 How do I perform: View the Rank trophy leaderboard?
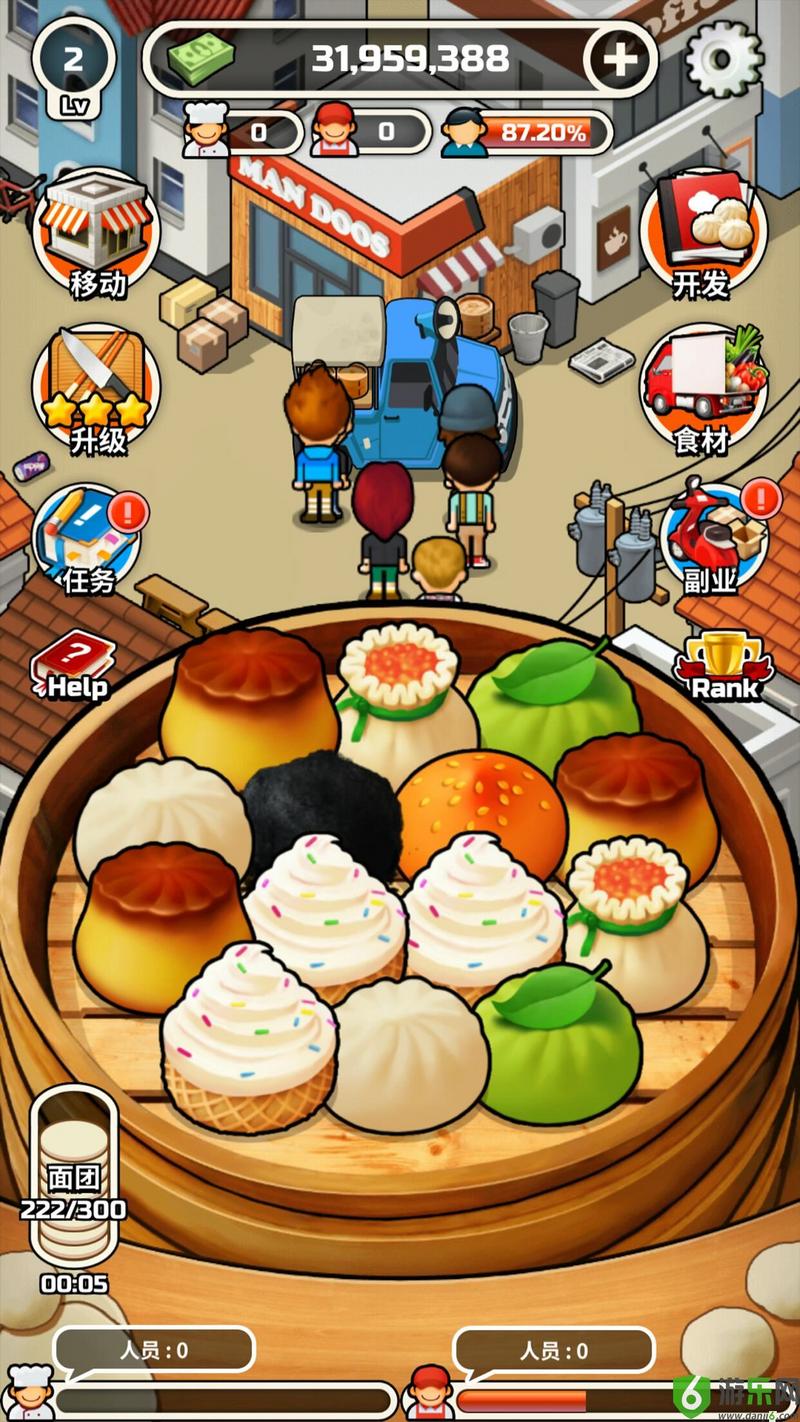726,665
